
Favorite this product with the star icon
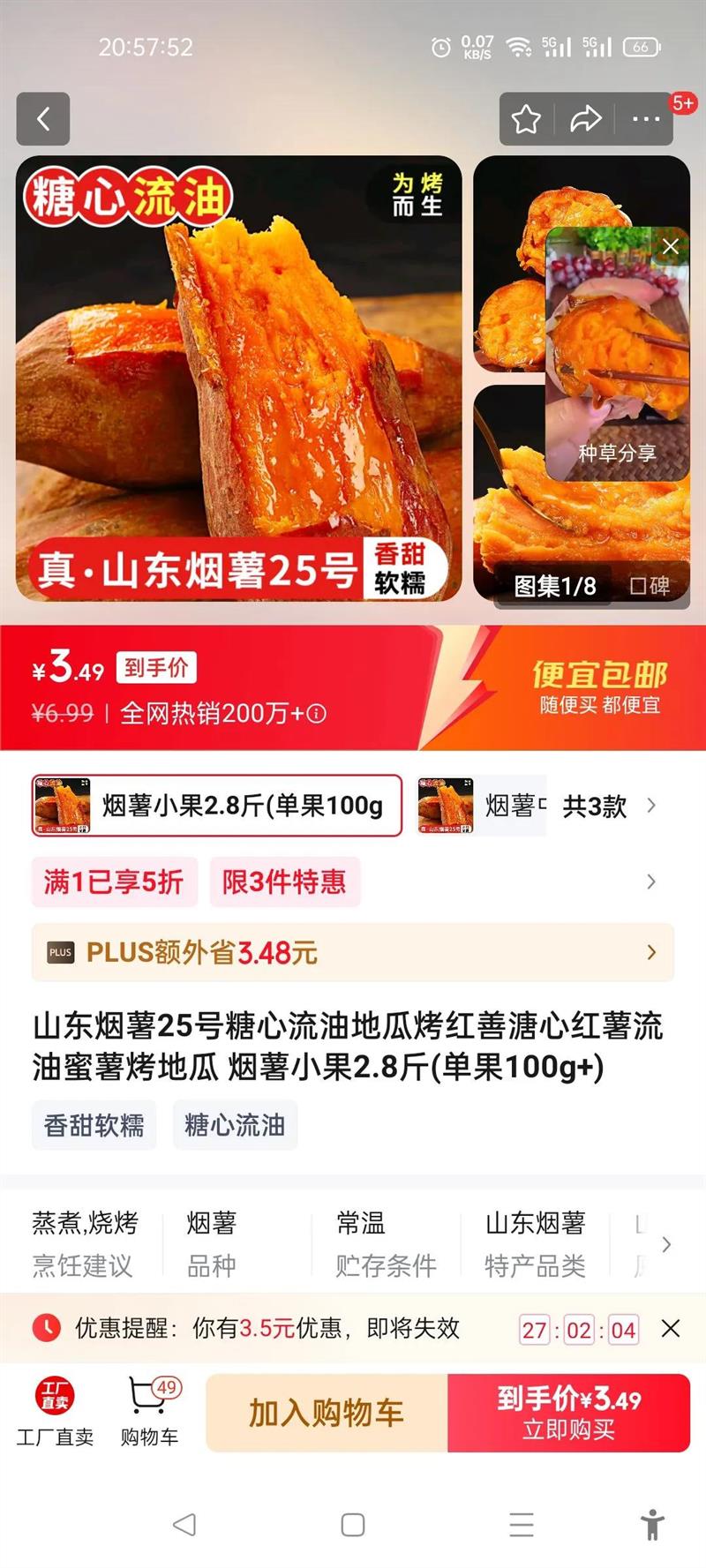point(527,119)
